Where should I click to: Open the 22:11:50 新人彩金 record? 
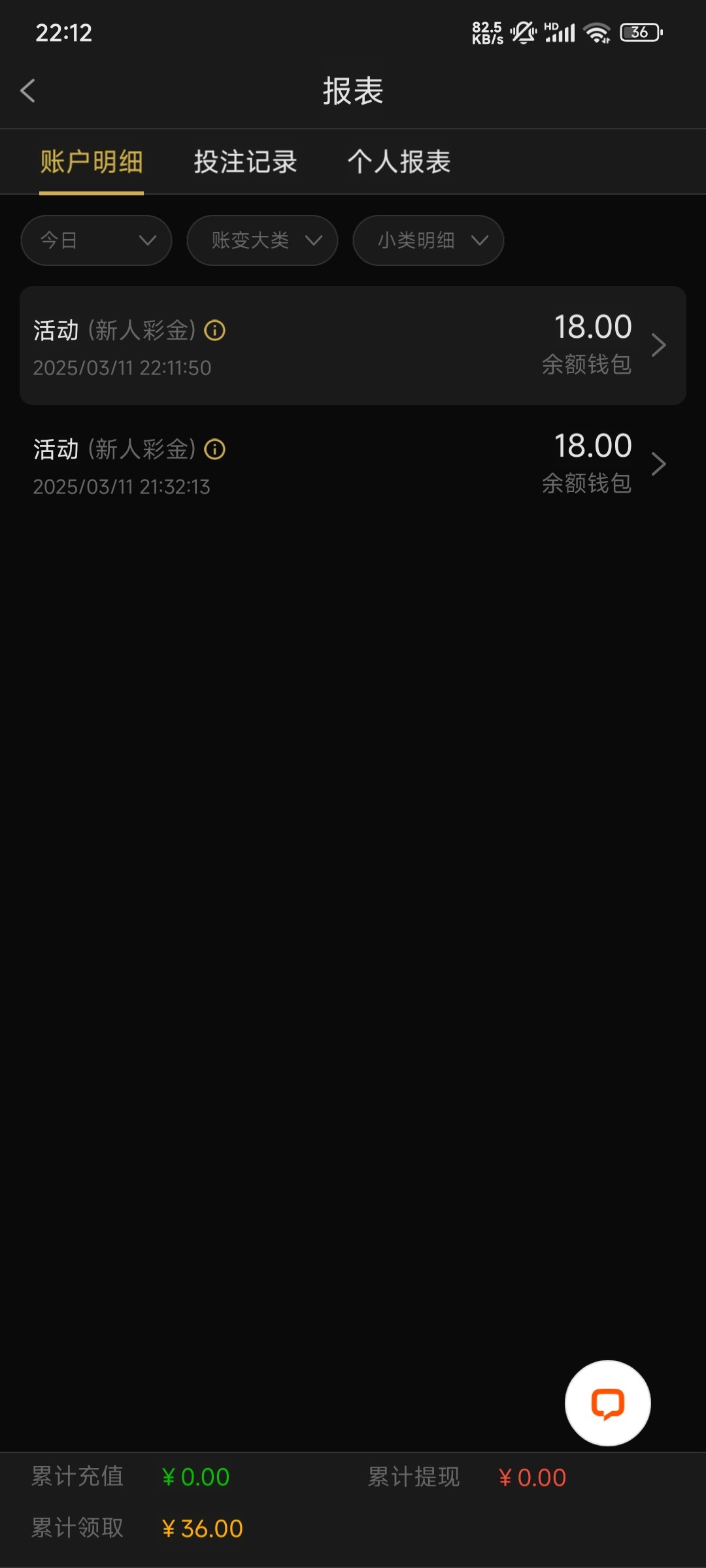(x=353, y=346)
